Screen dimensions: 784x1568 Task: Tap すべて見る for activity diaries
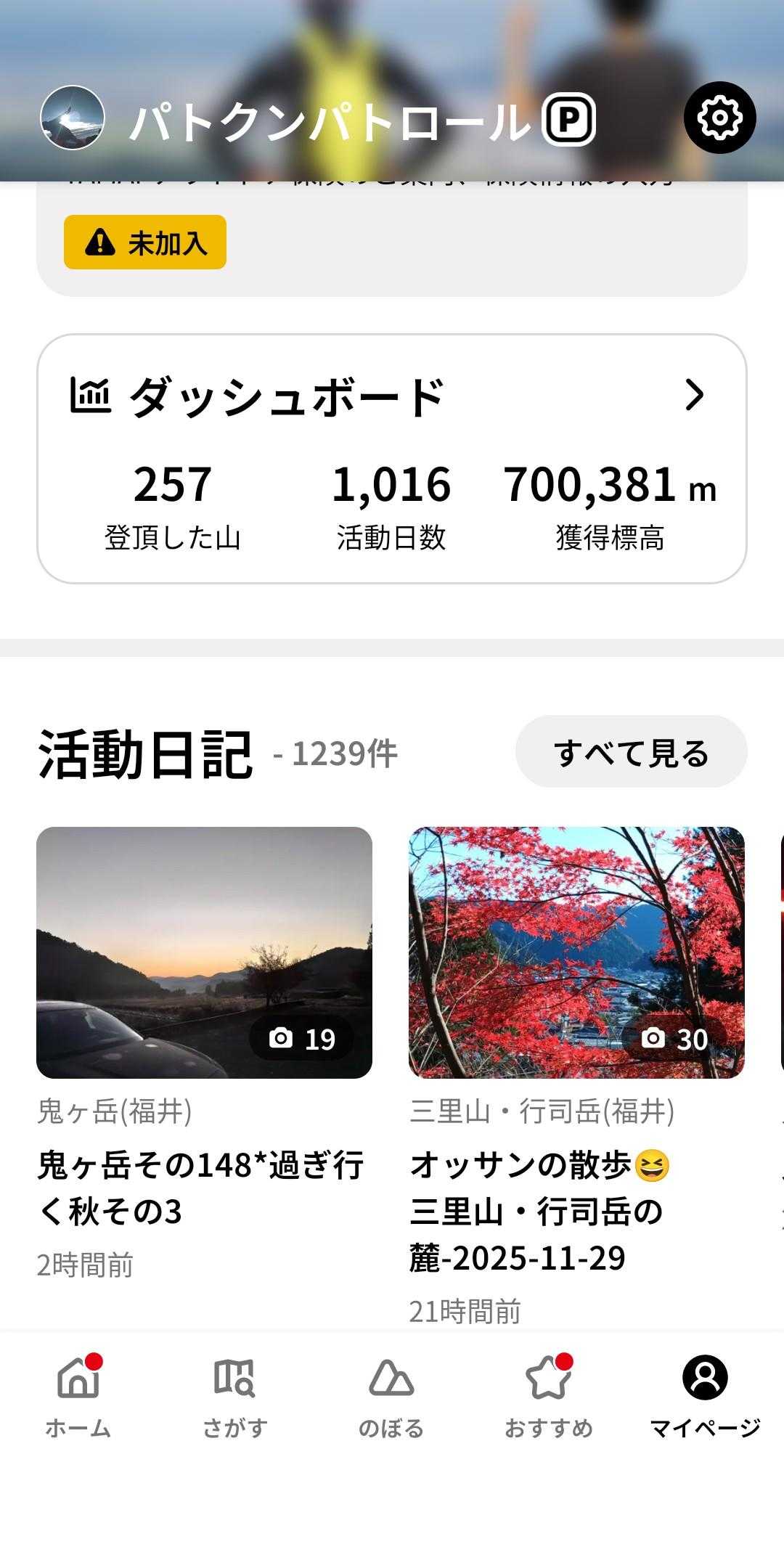[631, 752]
